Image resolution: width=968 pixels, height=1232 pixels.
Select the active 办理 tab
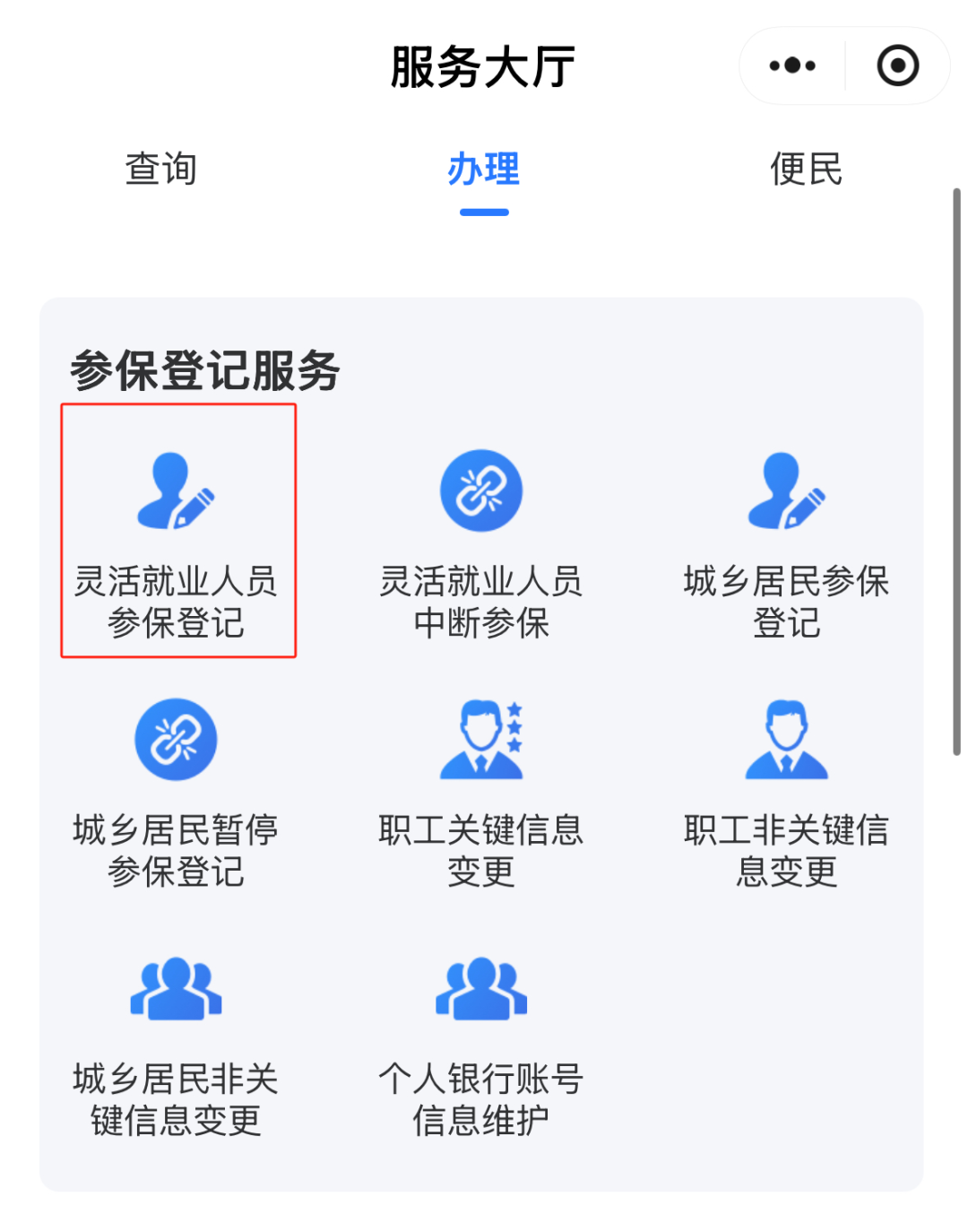pyautogui.click(x=482, y=172)
